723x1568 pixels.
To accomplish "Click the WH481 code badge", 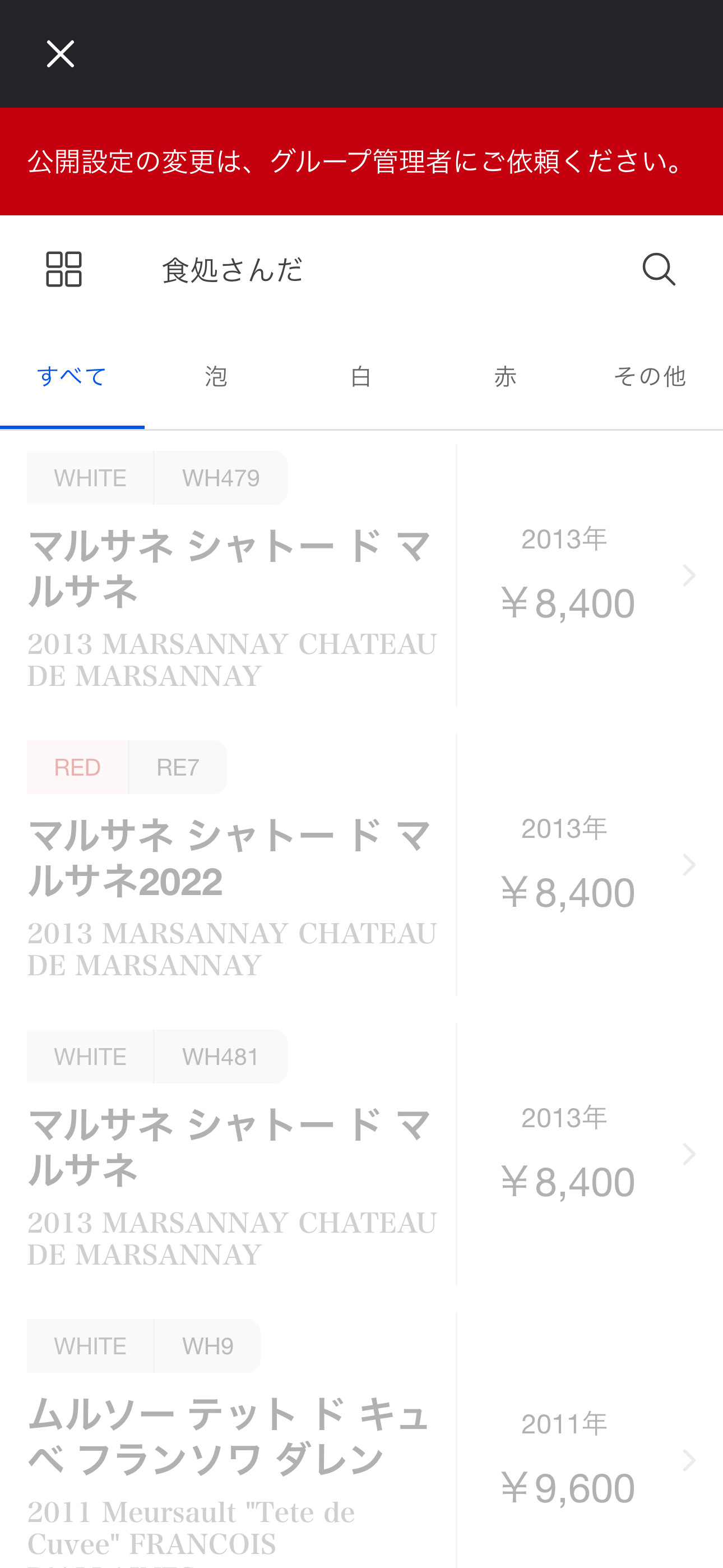I will point(220,1057).
